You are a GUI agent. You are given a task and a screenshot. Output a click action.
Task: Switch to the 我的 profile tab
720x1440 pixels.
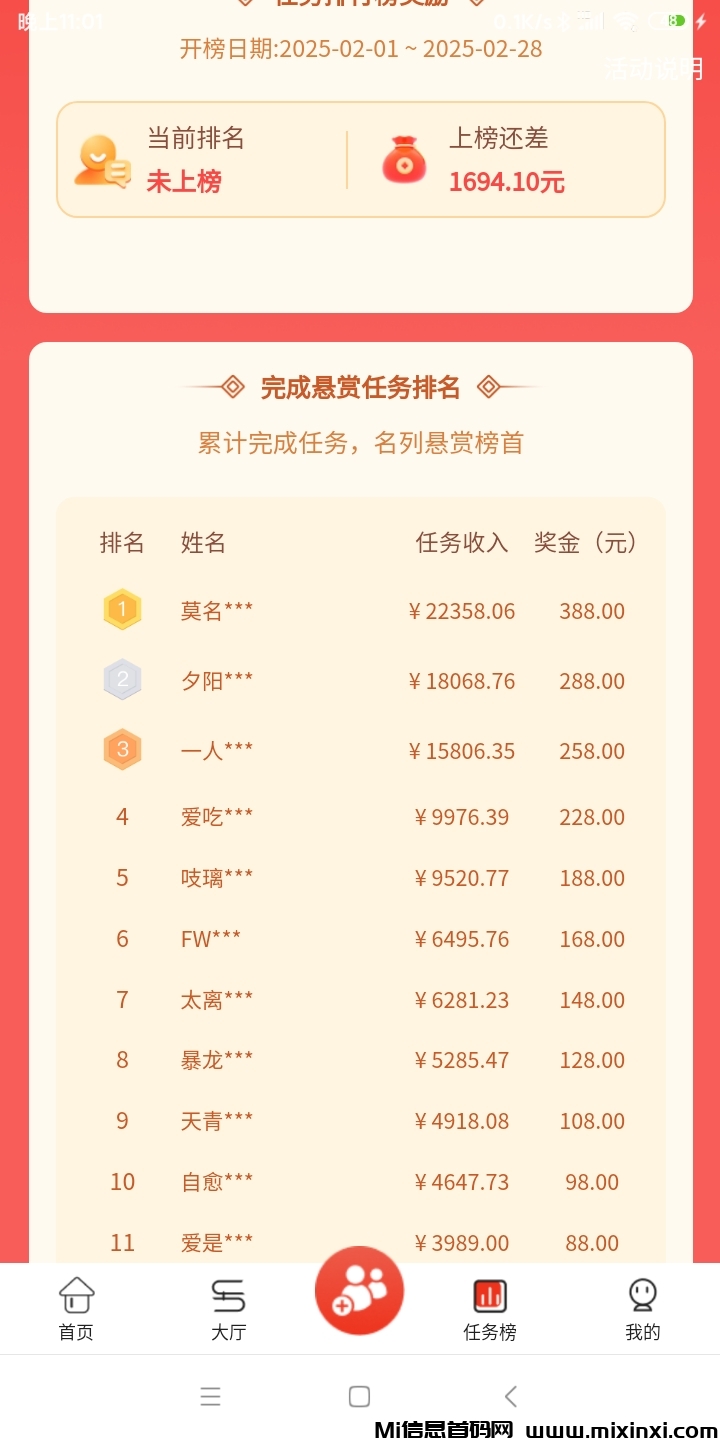pos(642,1308)
